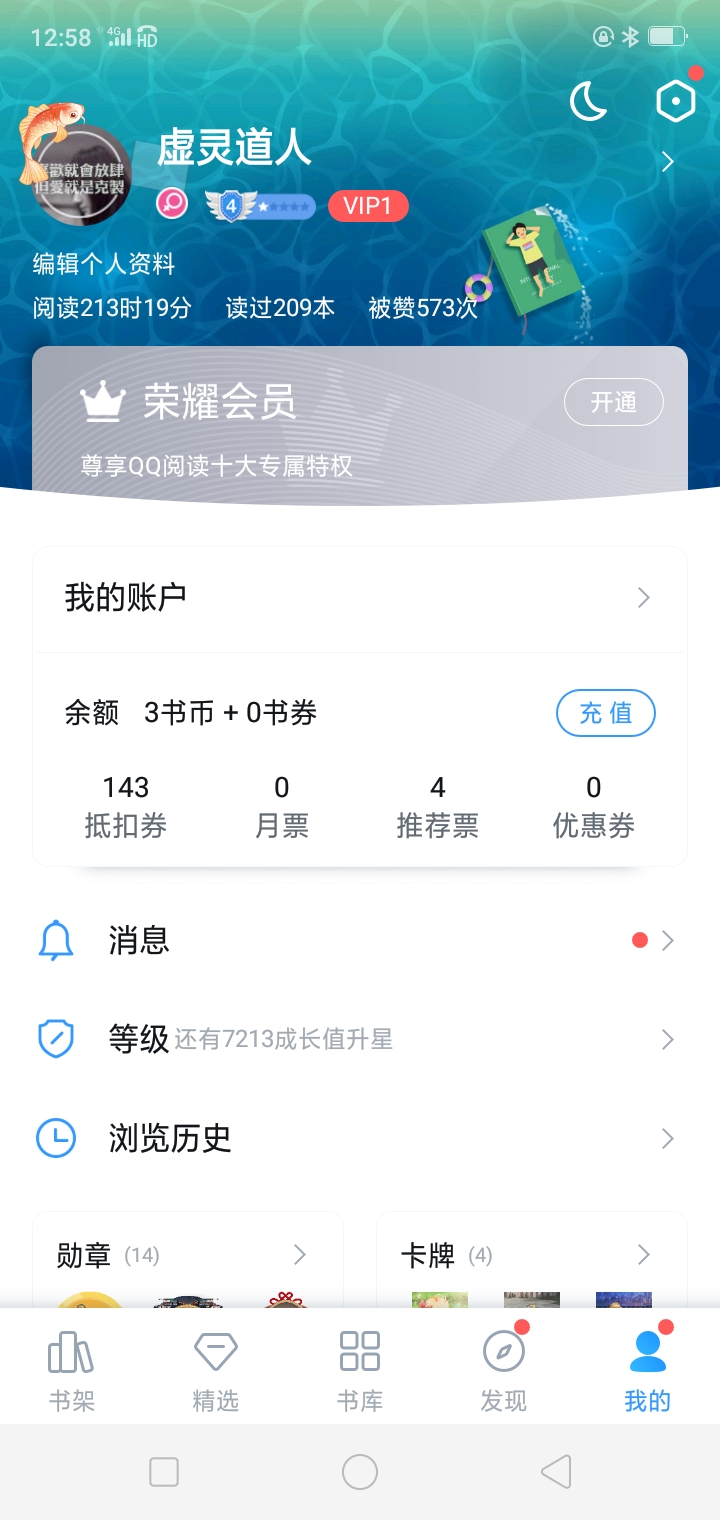Switch to the 精选 featured tab

216,1370
